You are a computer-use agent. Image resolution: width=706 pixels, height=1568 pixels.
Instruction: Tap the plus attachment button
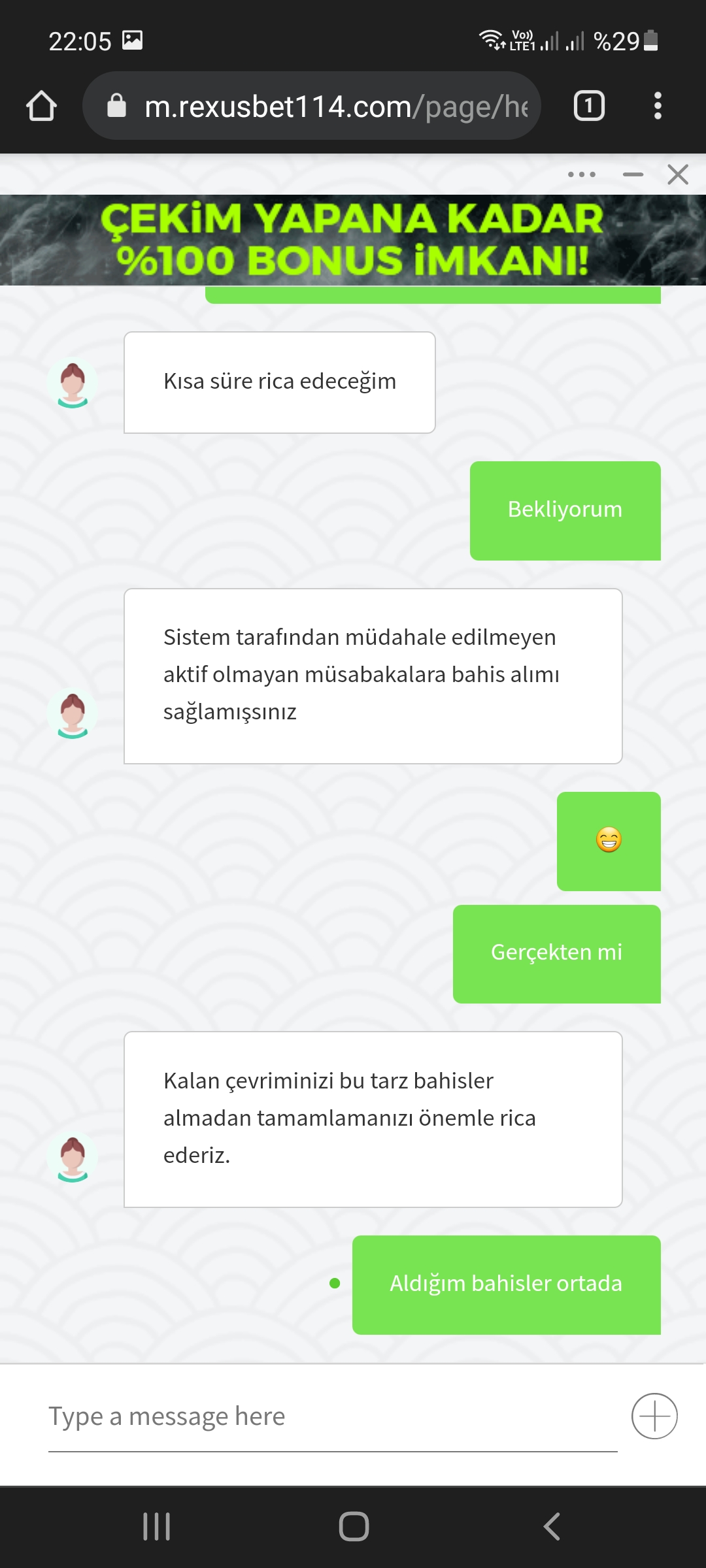point(654,1416)
